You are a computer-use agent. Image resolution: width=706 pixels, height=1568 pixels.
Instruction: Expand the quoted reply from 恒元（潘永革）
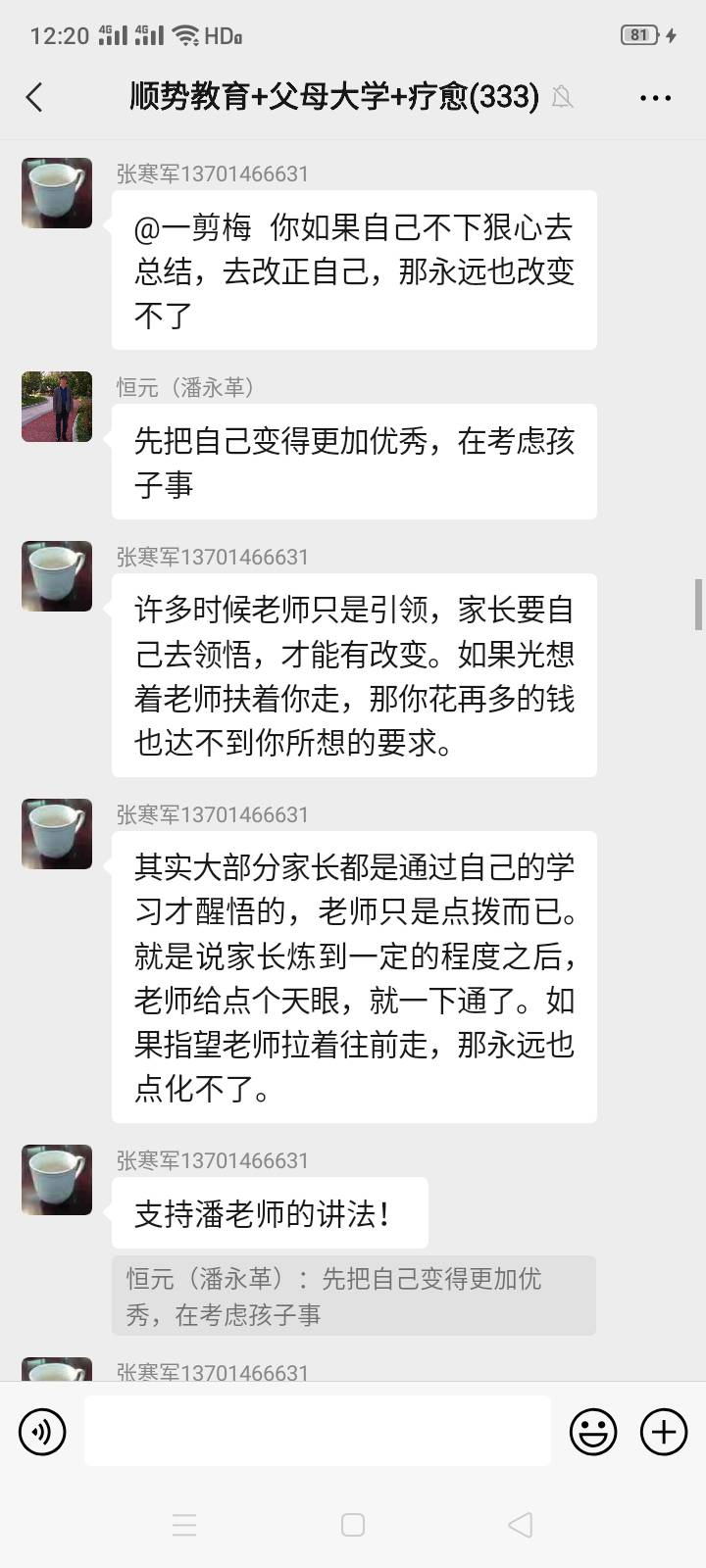353,1296
